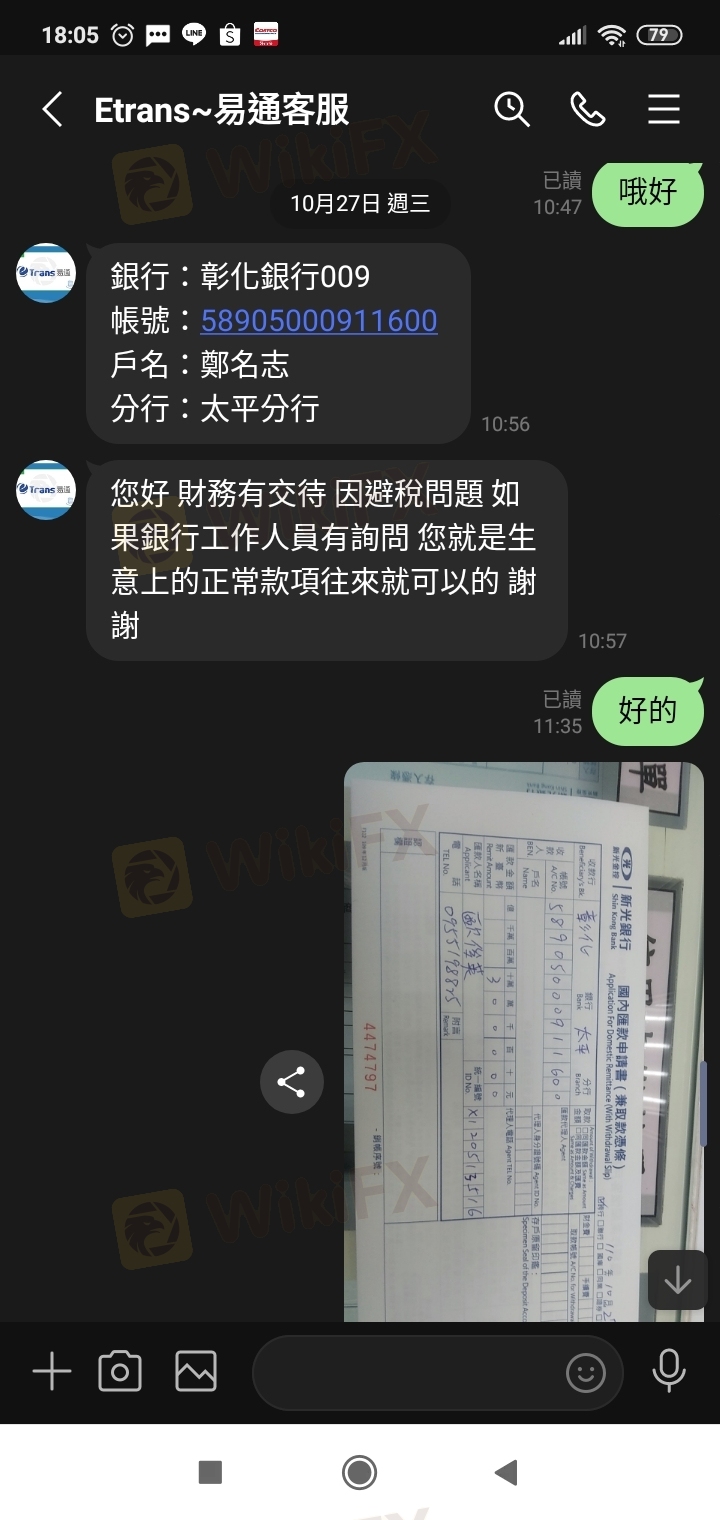Search within this conversation
The image size is (720, 1520).
[x=512, y=109]
